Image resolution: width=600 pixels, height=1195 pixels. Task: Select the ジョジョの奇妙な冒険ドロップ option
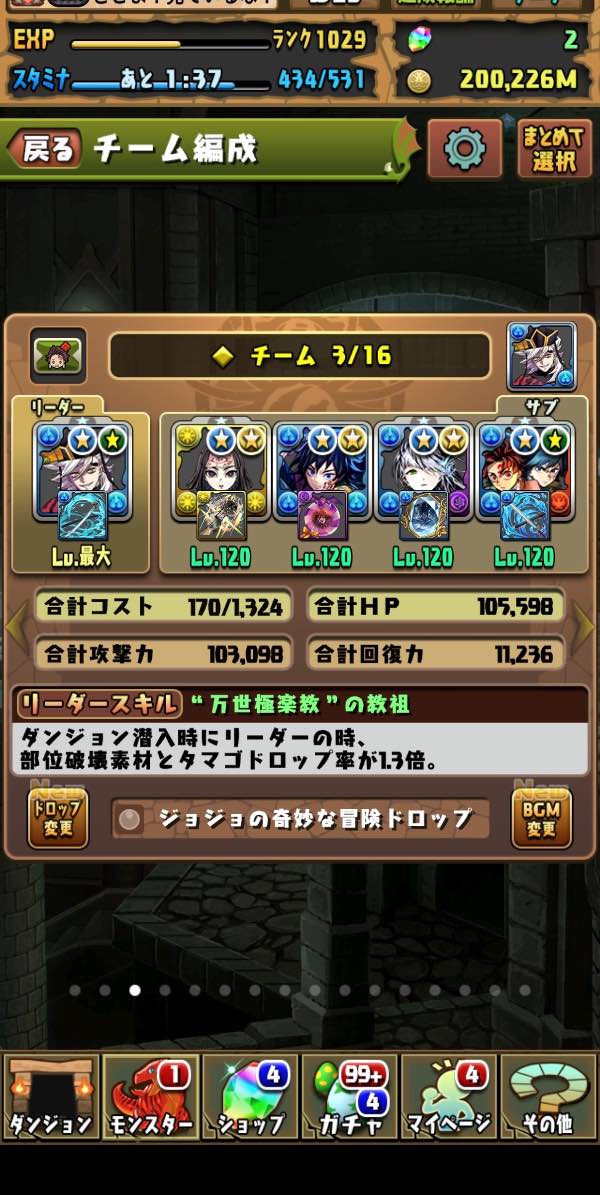pos(300,819)
